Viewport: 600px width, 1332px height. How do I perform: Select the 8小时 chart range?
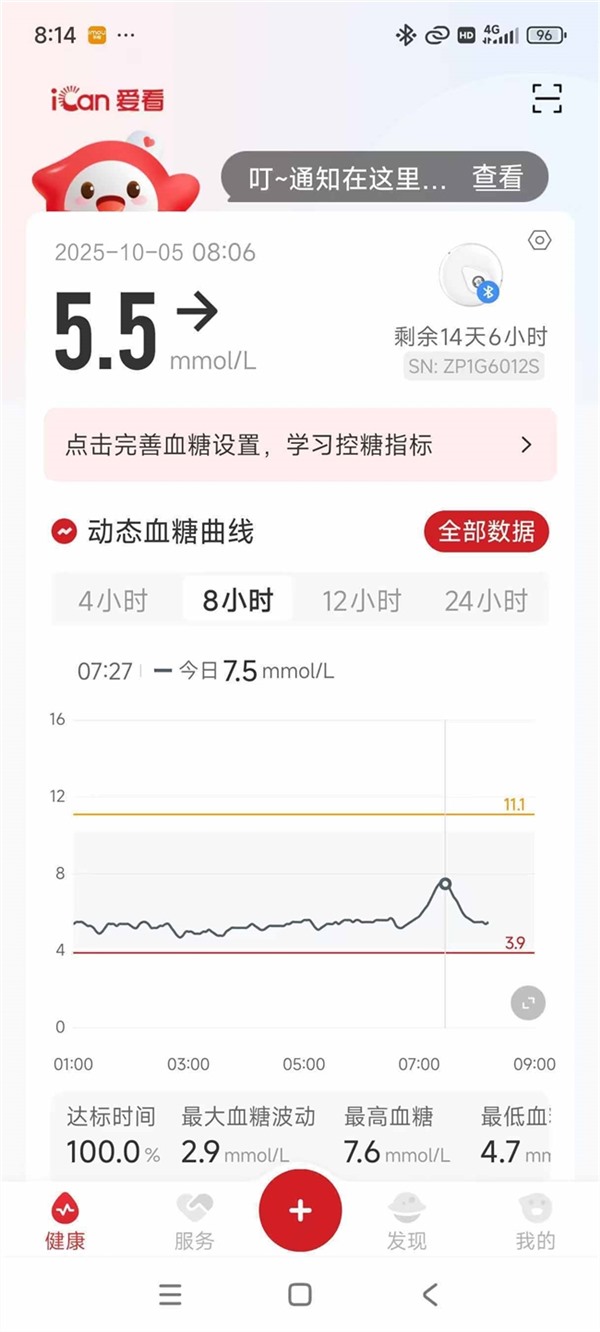pos(237,601)
